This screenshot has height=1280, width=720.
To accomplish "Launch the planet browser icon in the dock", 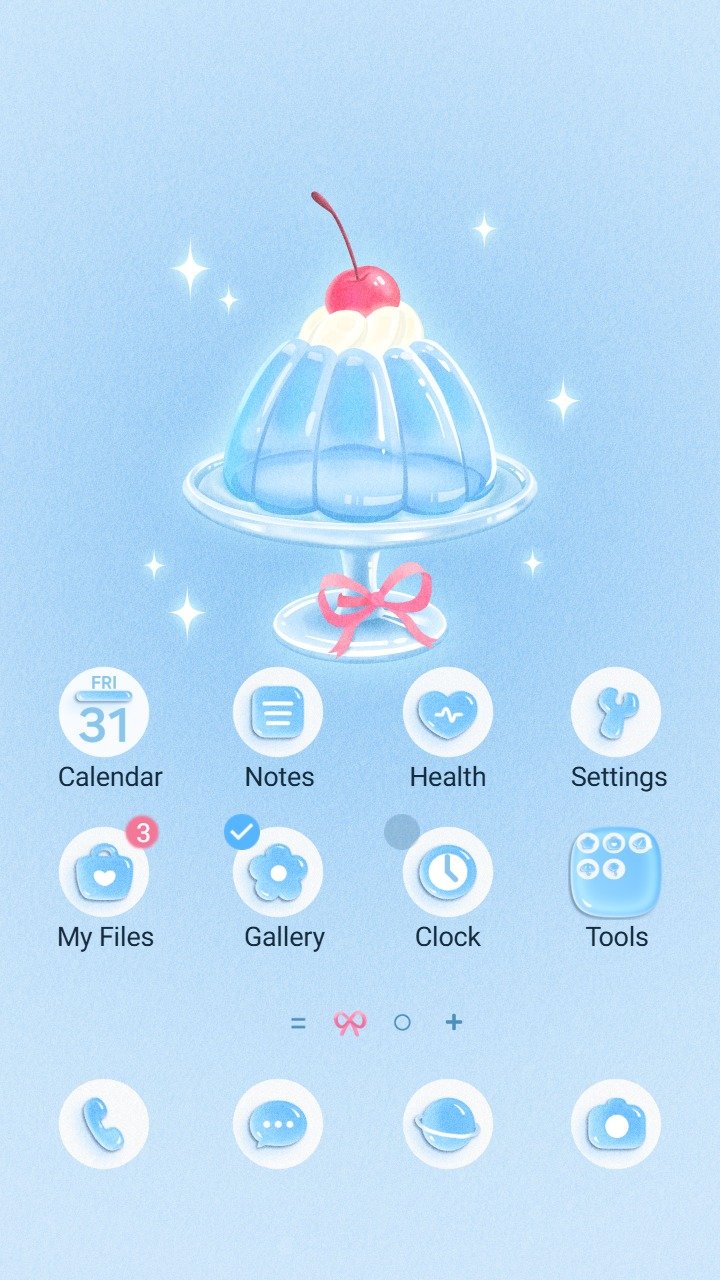I will tap(447, 1124).
